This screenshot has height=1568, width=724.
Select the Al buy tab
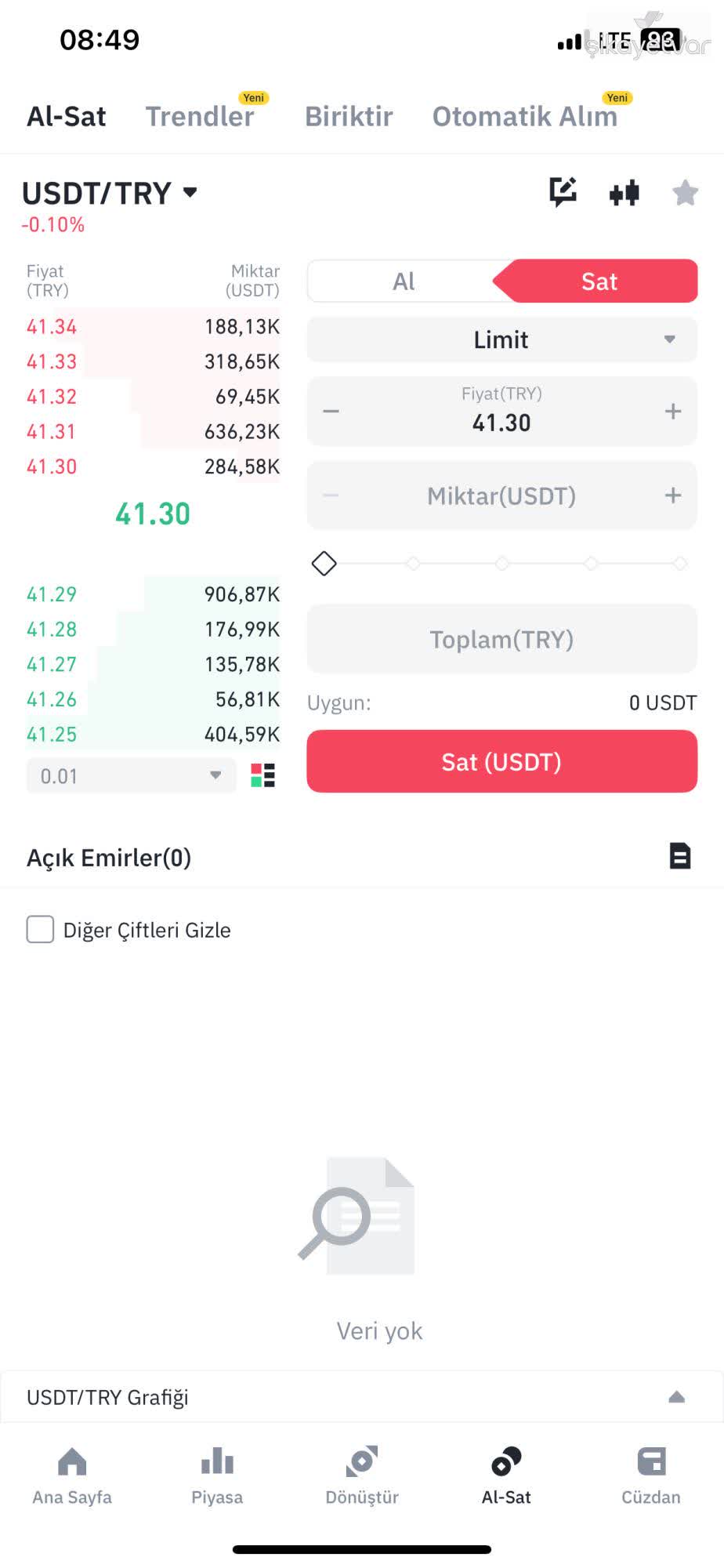point(404,281)
